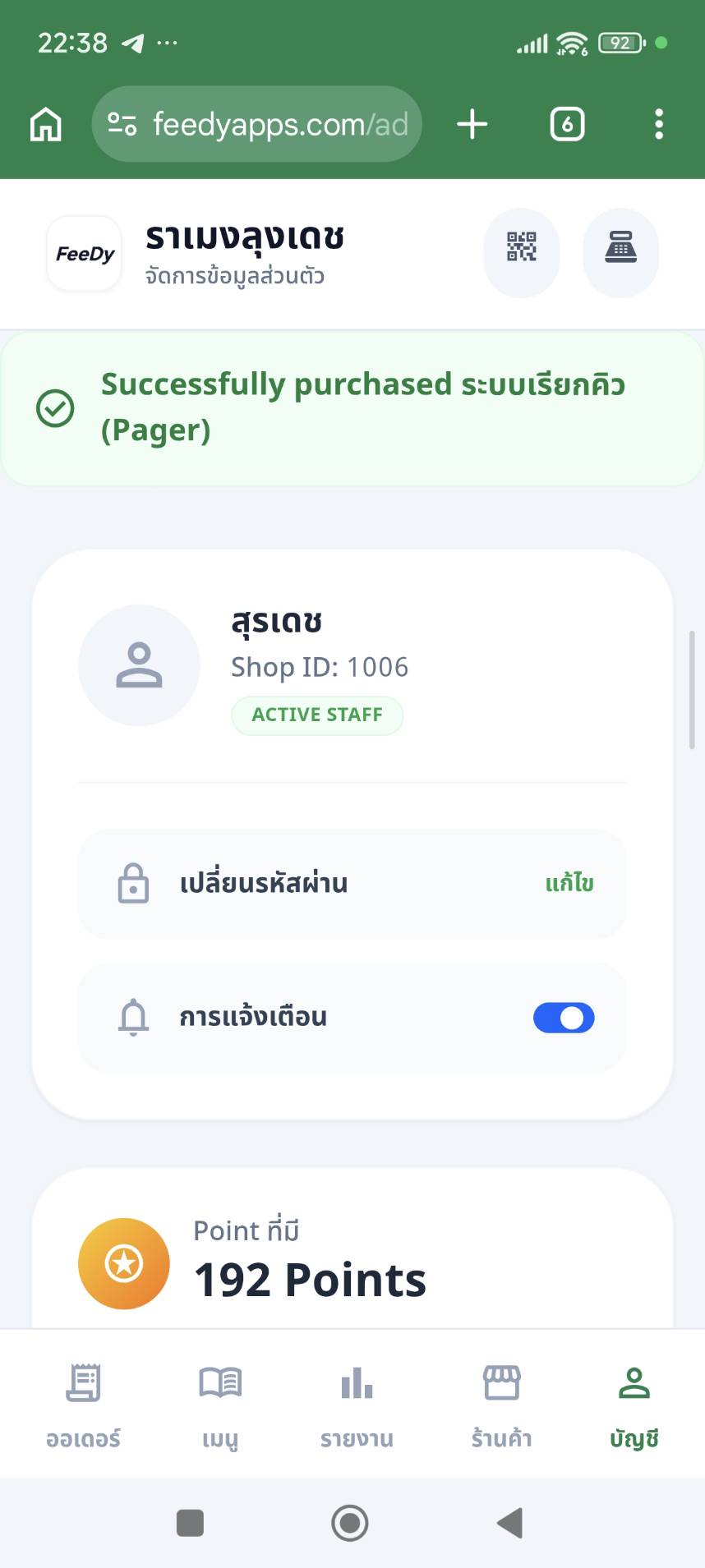Open a new browser tab
The height and width of the screenshot is (1568, 705).
pos(472,125)
